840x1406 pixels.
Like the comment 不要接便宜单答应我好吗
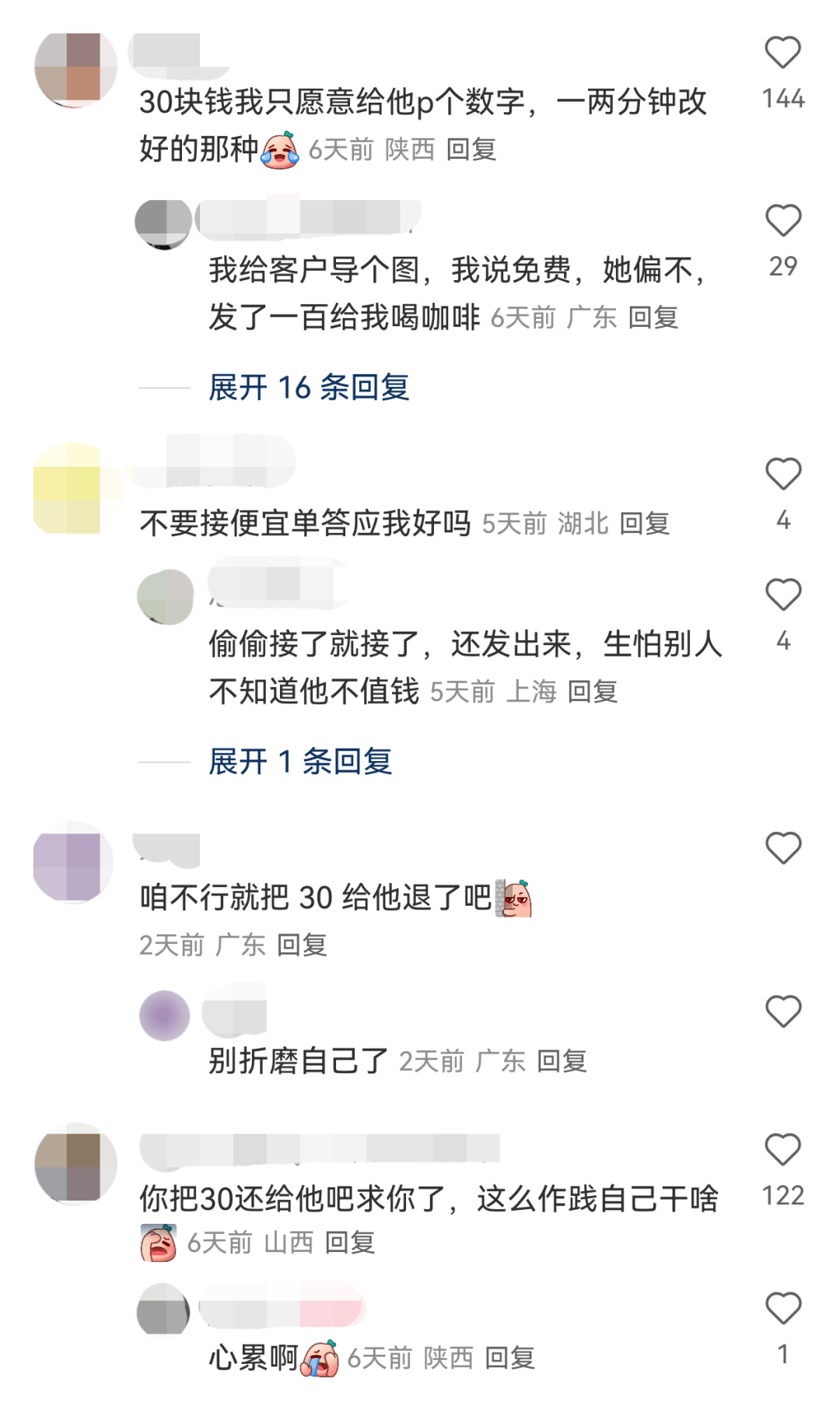(782, 474)
